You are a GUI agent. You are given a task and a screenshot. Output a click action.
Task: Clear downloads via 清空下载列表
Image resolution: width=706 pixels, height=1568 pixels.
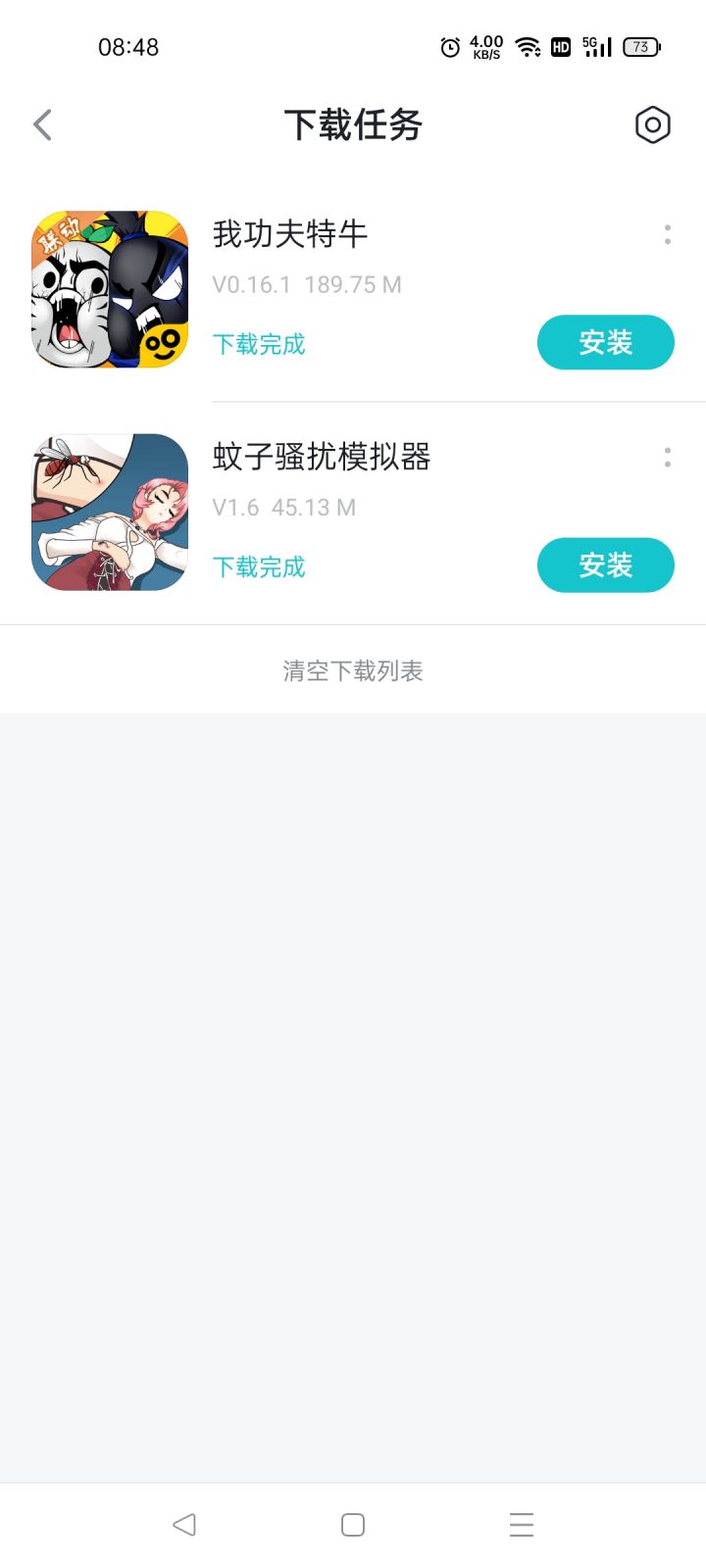tap(352, 670)
